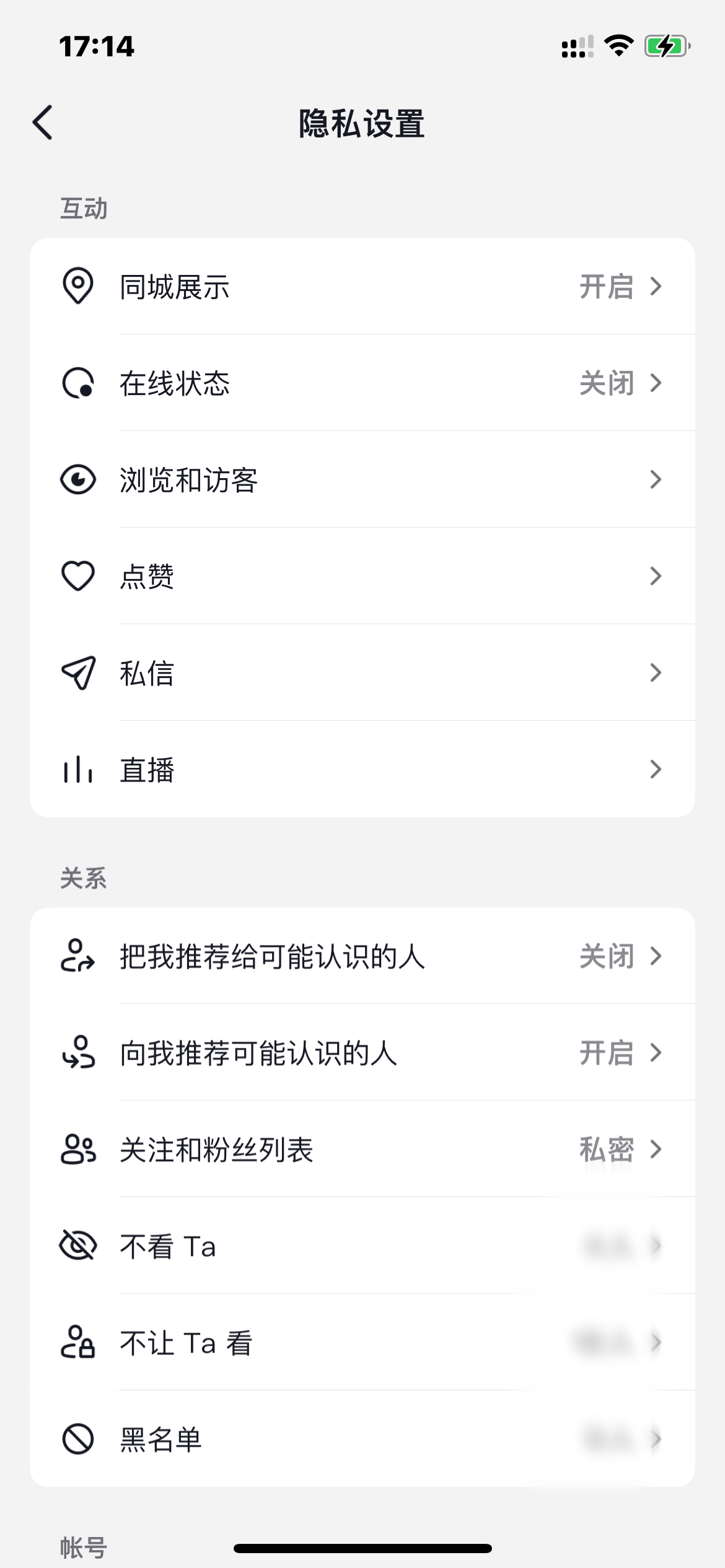Click the online status icon next to 在线状态
Image resolution: width=725 pixels, height=1568 pixels.
78,383
